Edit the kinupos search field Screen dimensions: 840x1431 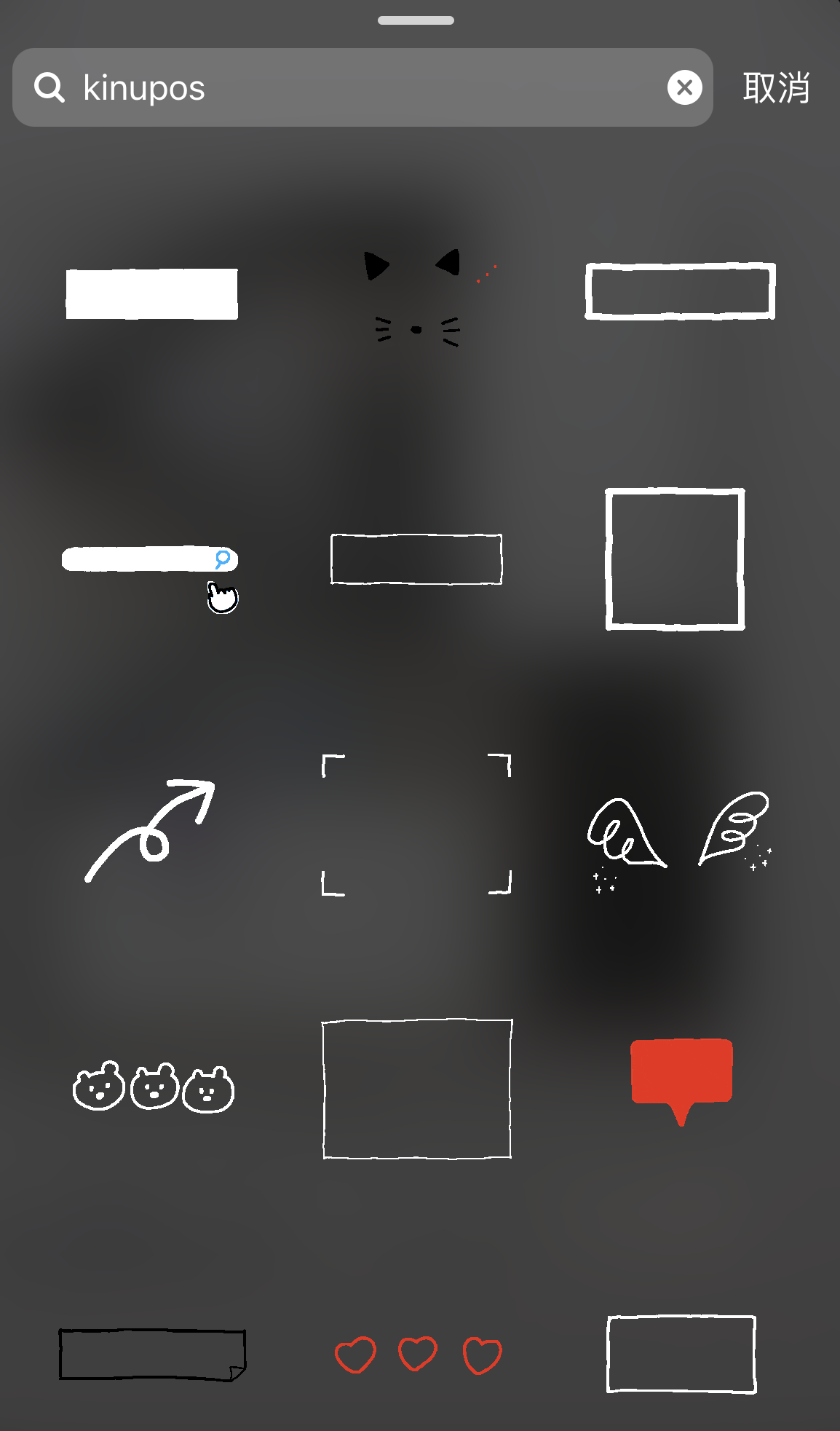coord(362,87)
